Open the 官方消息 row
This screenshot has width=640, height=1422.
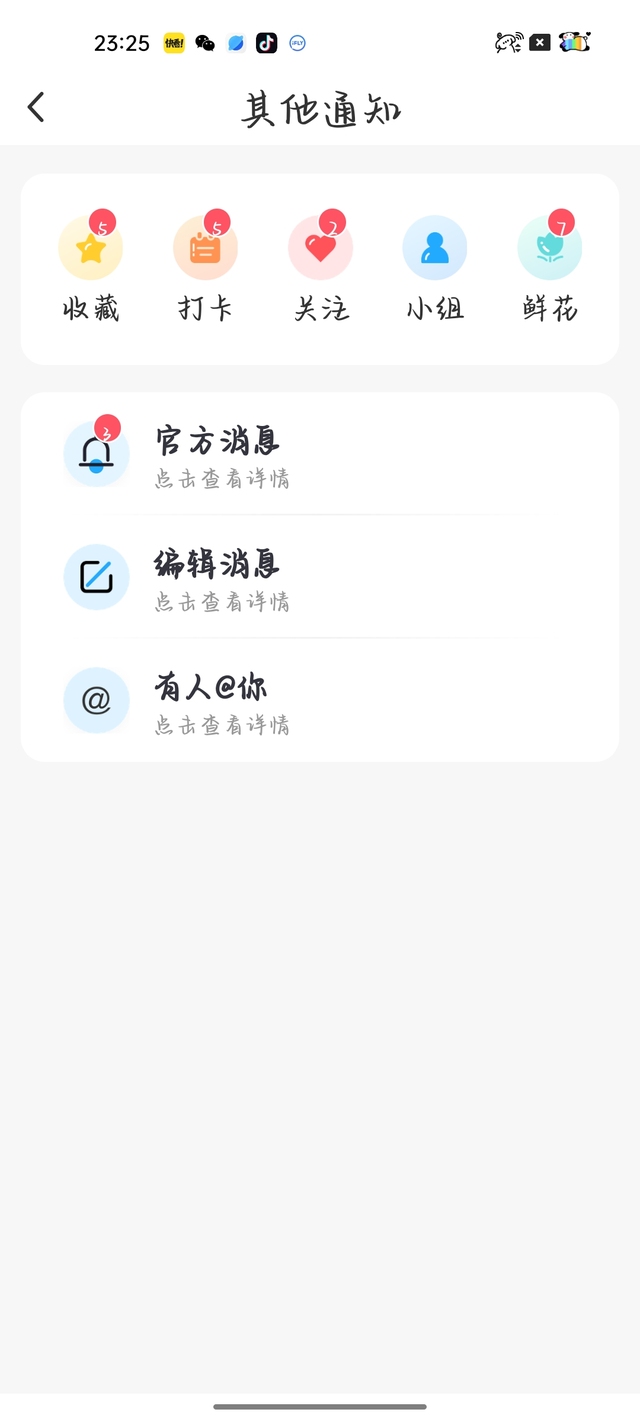320,455
